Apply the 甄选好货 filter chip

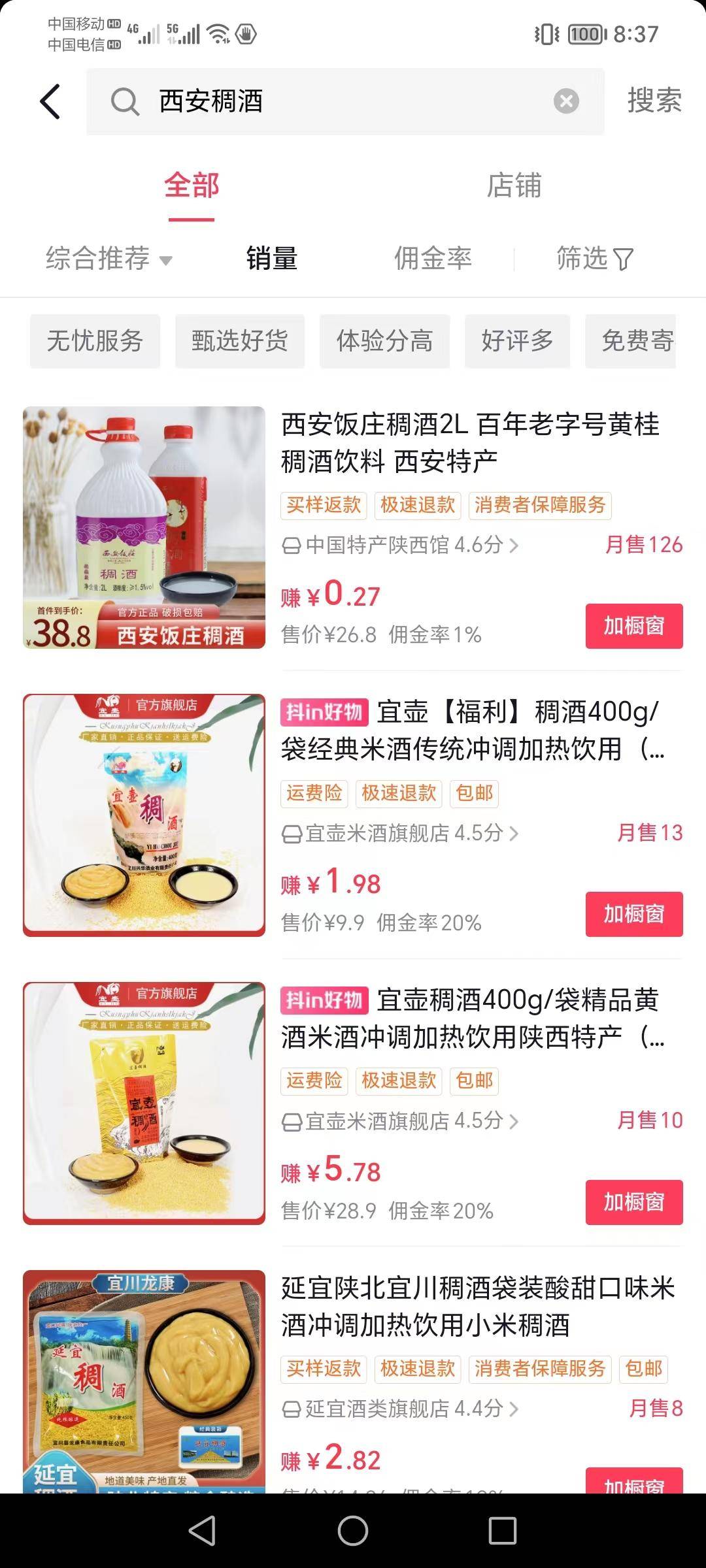pos(240,341)
